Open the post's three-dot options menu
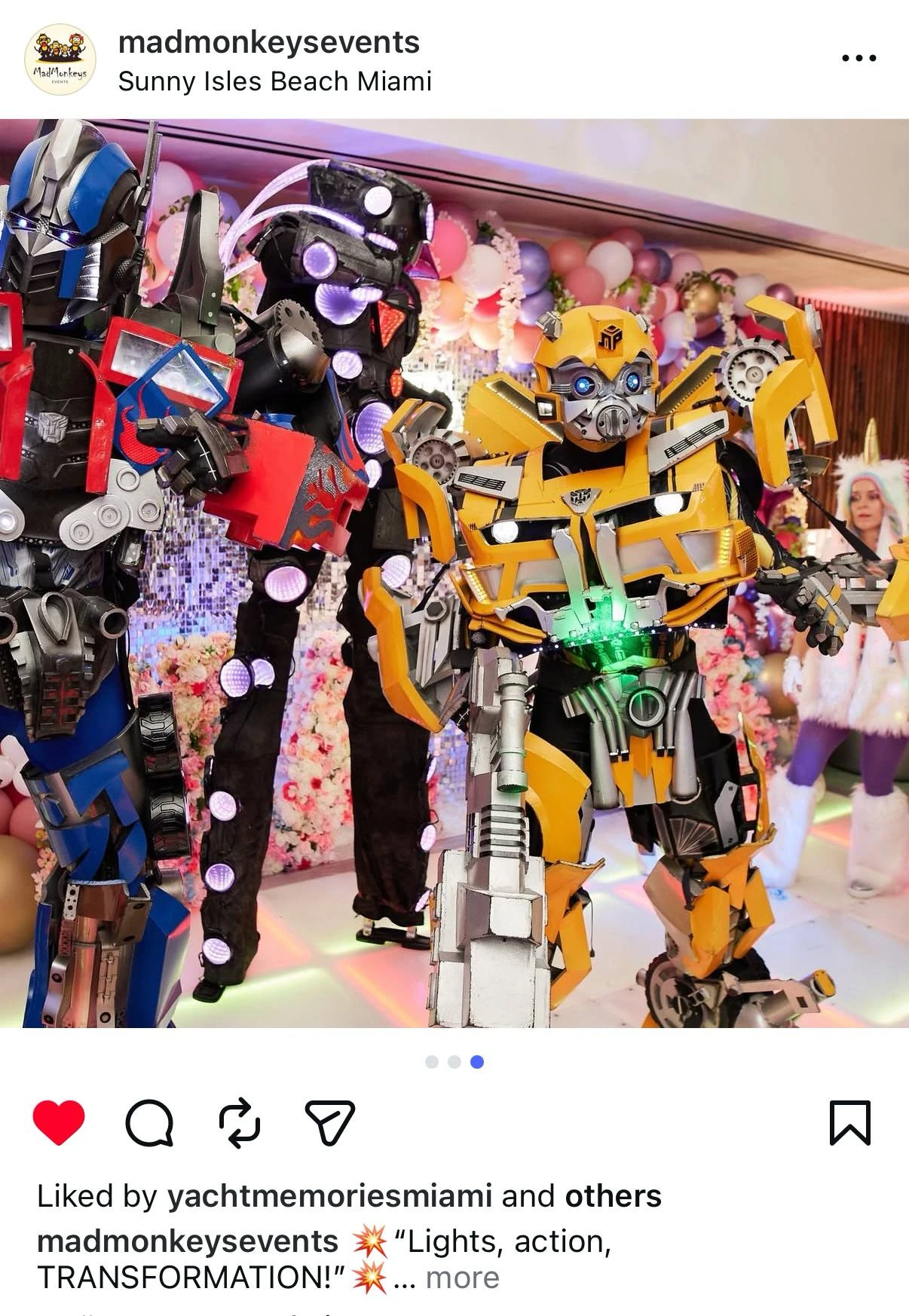Screen dimensions: 909x1316 tap(858, 58)
